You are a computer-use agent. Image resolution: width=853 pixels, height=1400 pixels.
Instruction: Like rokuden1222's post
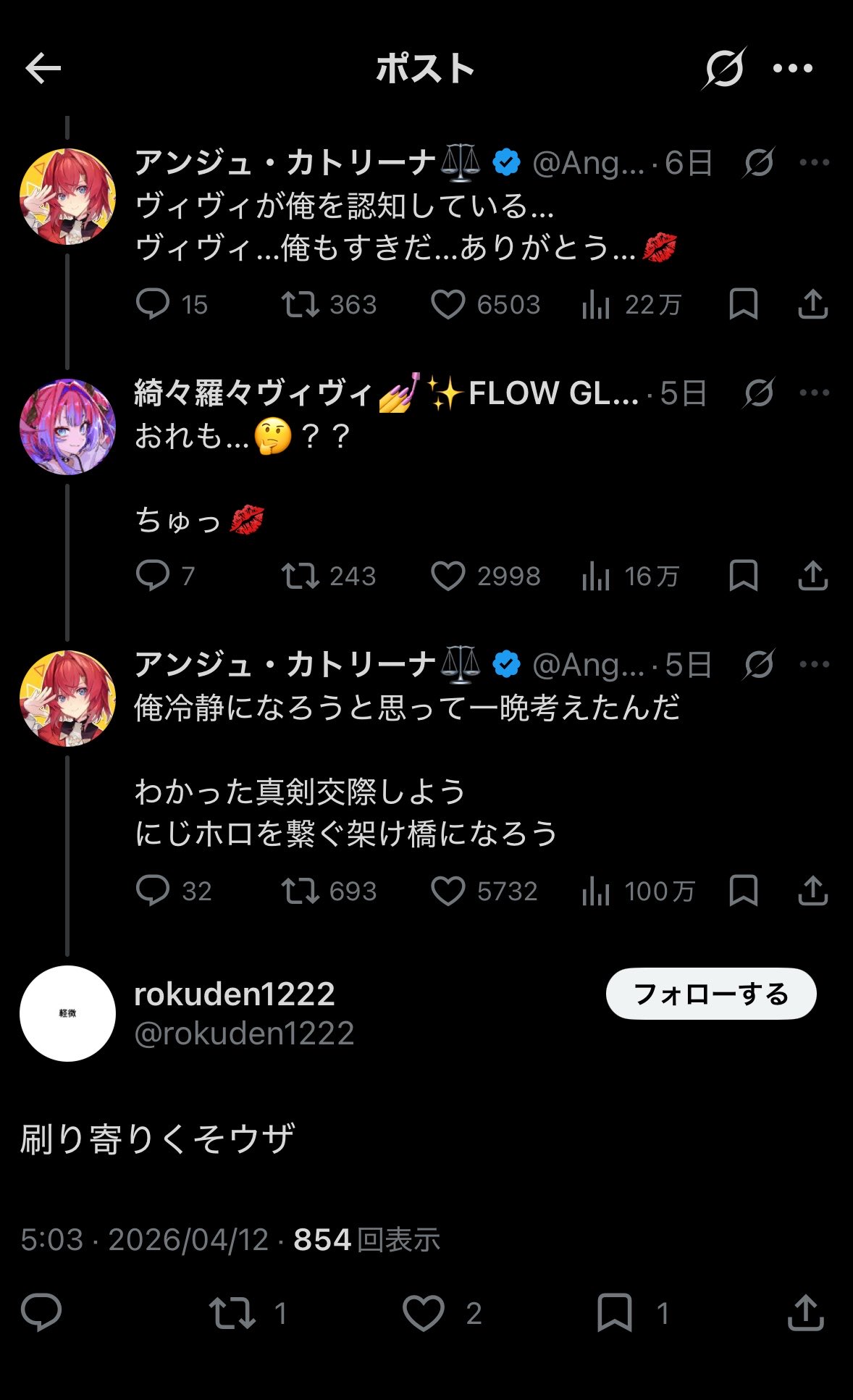(x=424, y=1313)
